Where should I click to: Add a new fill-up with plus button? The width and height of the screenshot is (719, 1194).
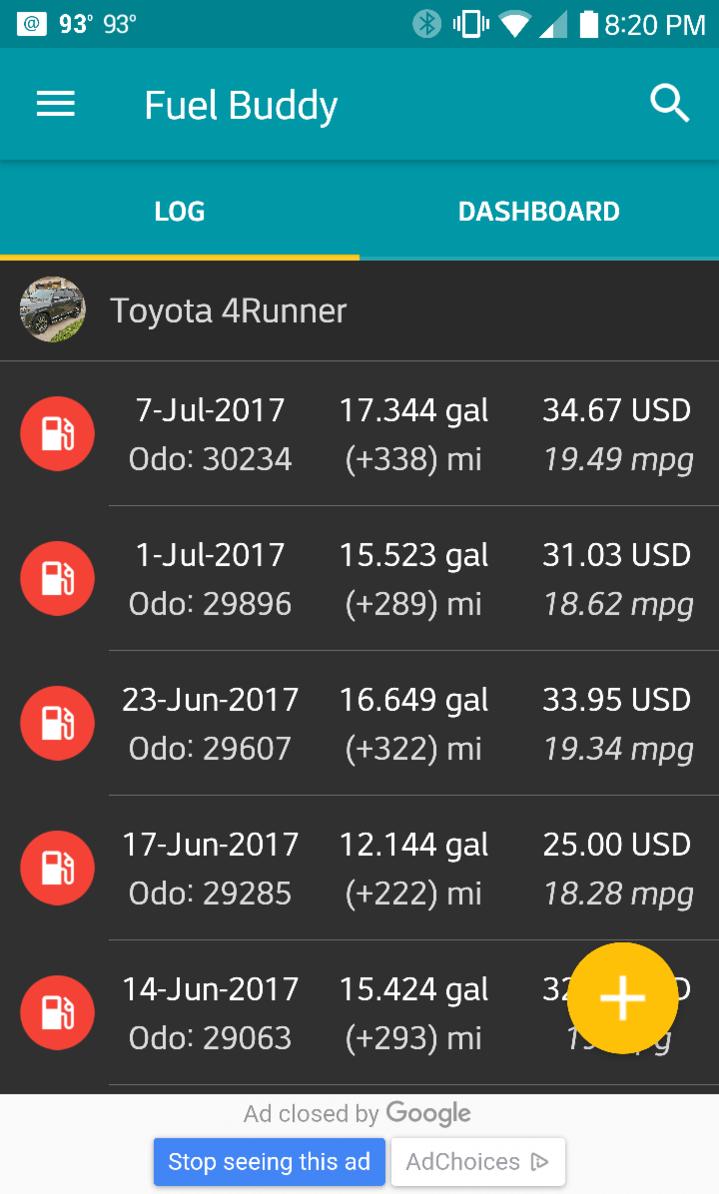coord(622,998)
